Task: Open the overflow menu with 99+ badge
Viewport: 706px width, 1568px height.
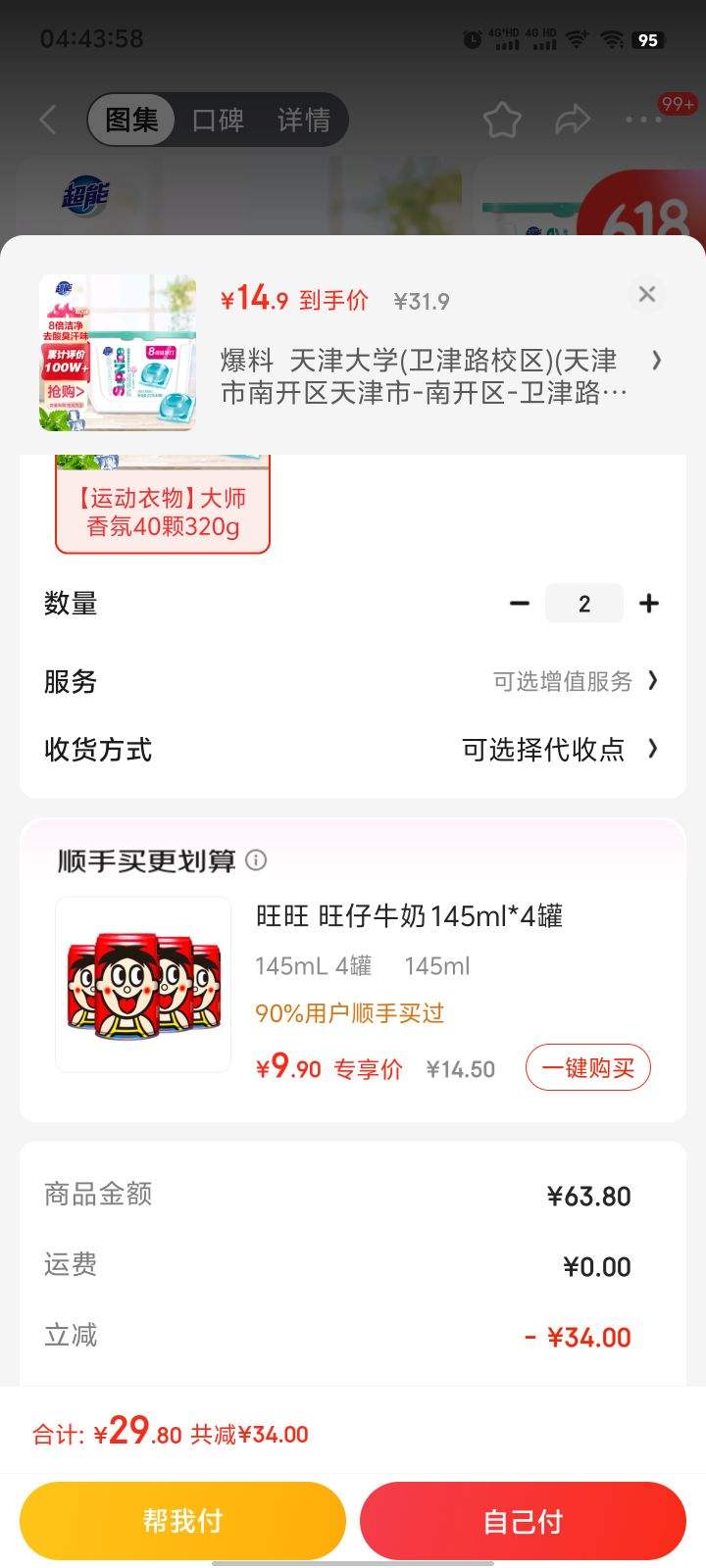Action: coord(644,120)
